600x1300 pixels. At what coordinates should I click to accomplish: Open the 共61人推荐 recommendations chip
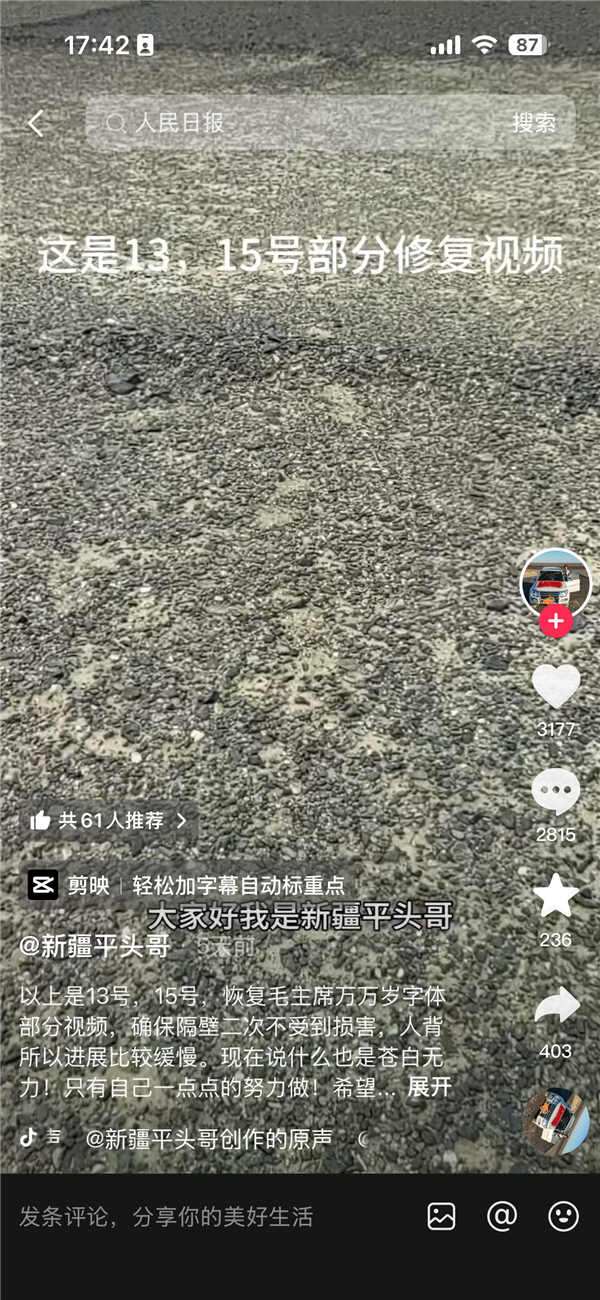(x=108, y=821)
